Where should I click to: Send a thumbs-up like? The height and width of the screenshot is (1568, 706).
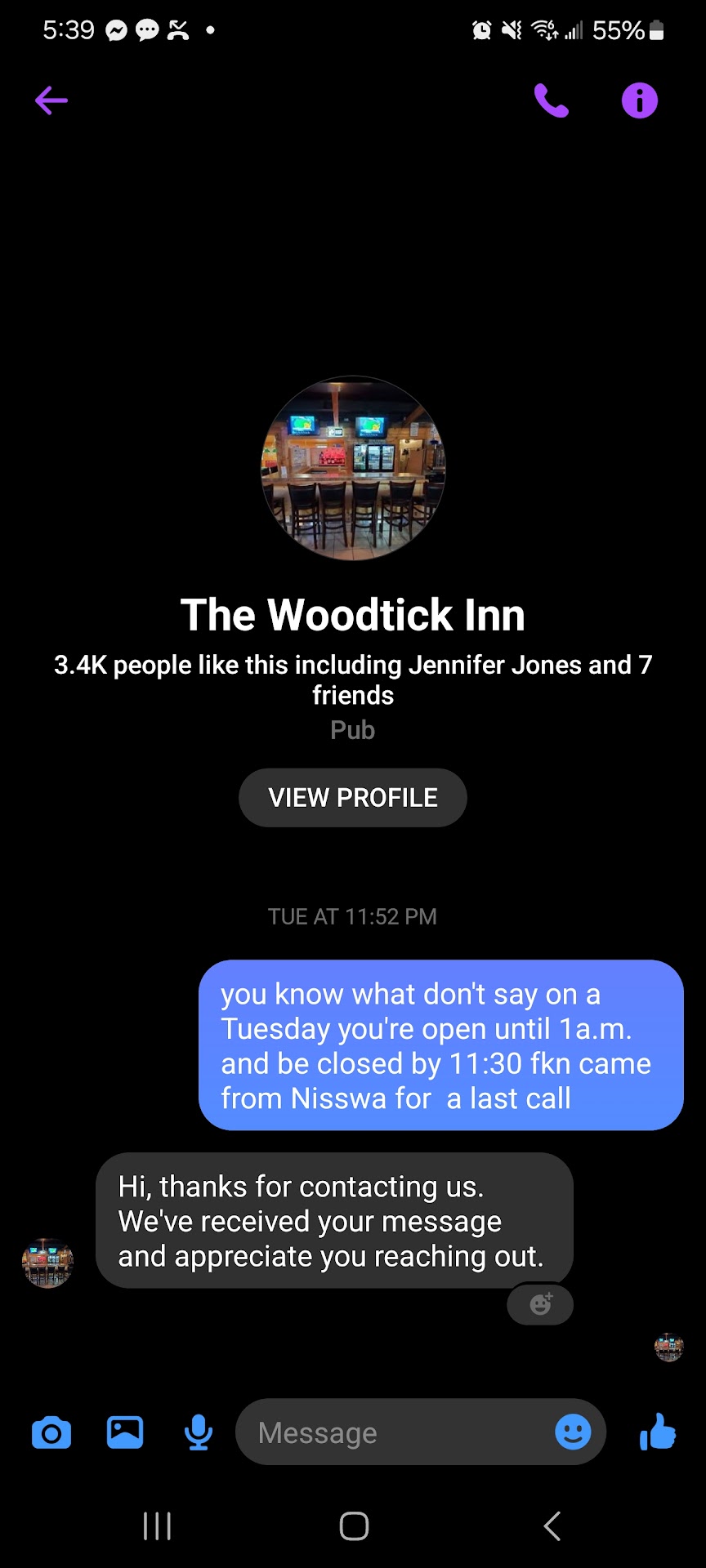658,1432
